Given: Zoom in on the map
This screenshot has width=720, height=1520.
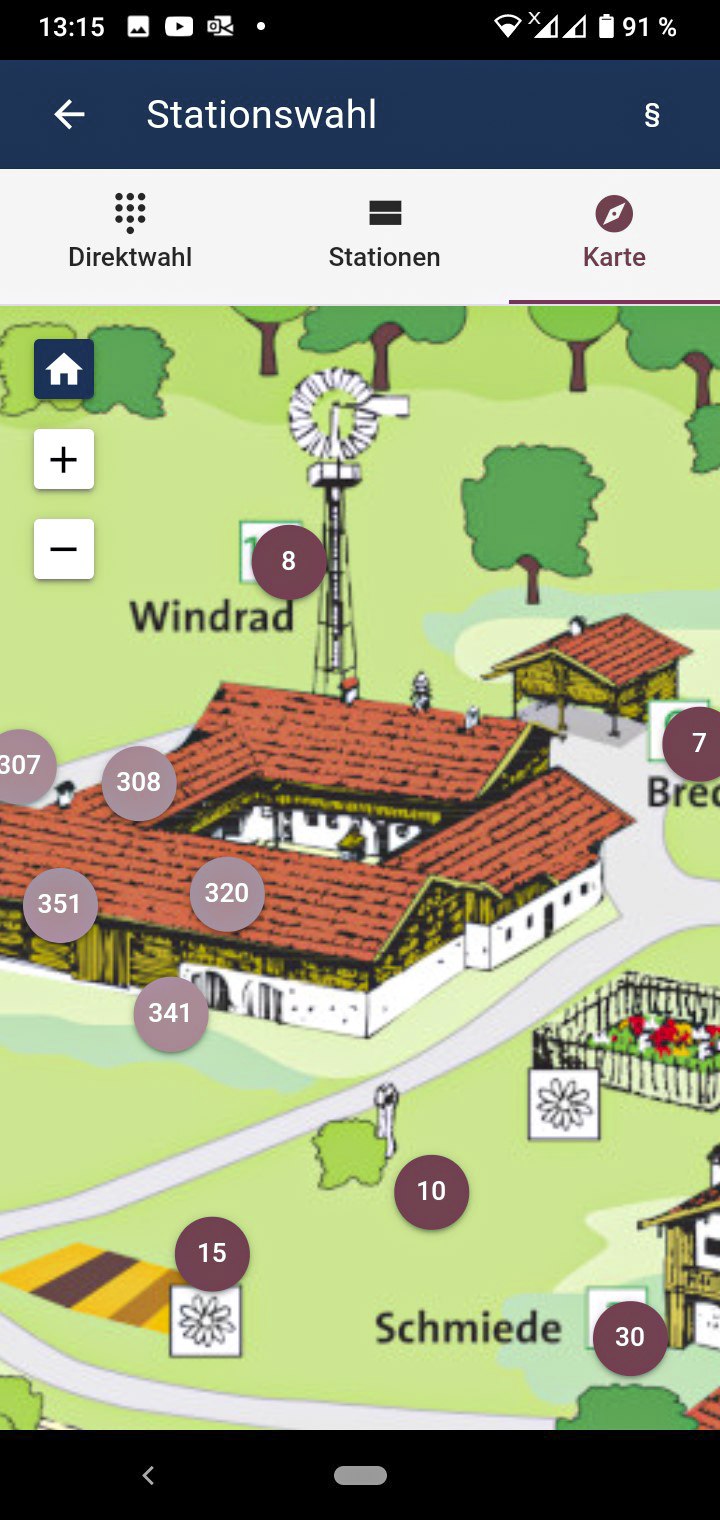Looking at the screenshot, I should point(64,460).
